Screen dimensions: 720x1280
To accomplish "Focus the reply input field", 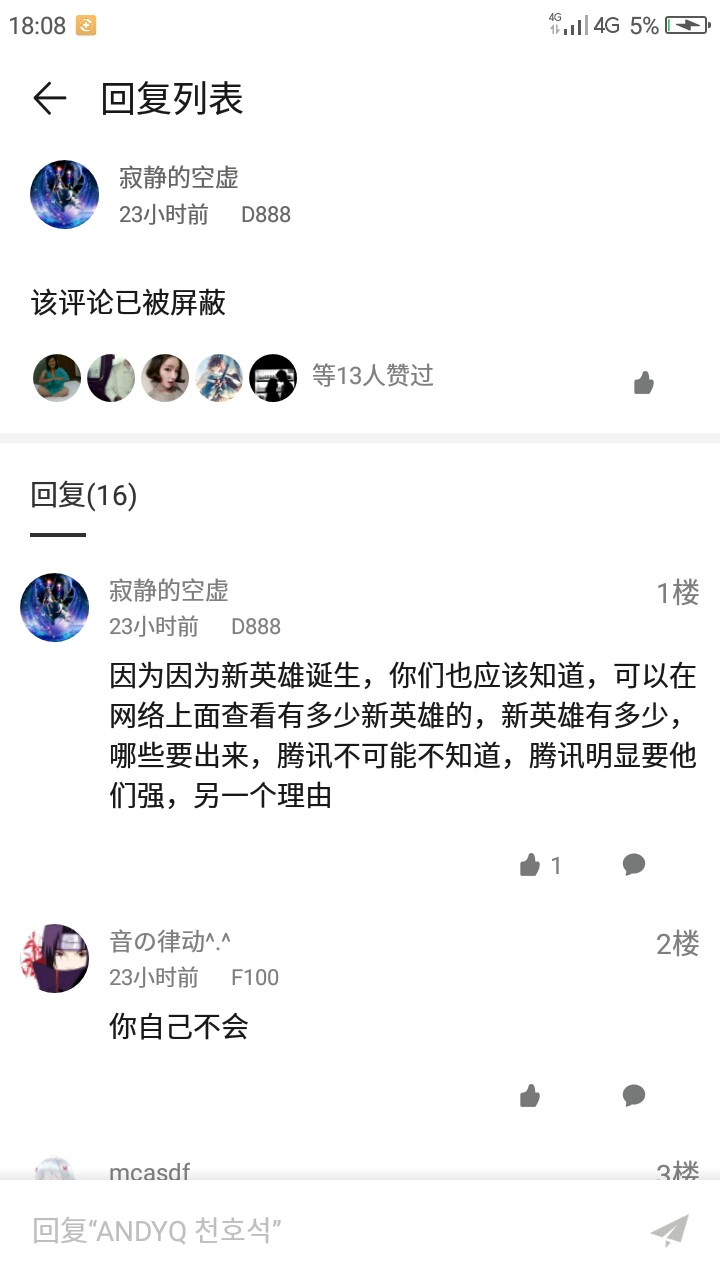I will click(320, 1230).
